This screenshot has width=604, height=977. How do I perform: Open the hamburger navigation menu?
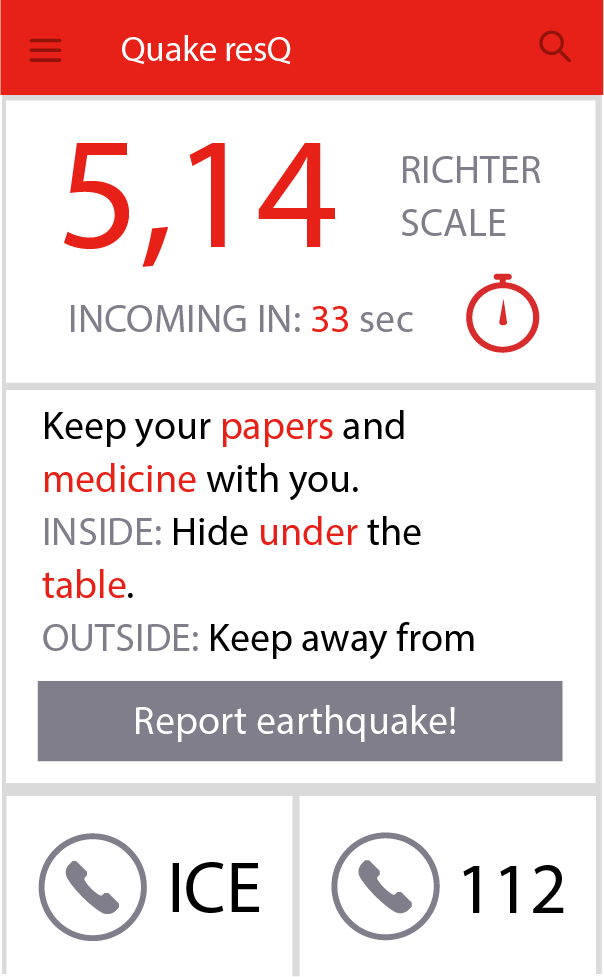pyautogui.click(x=46, y=50)
